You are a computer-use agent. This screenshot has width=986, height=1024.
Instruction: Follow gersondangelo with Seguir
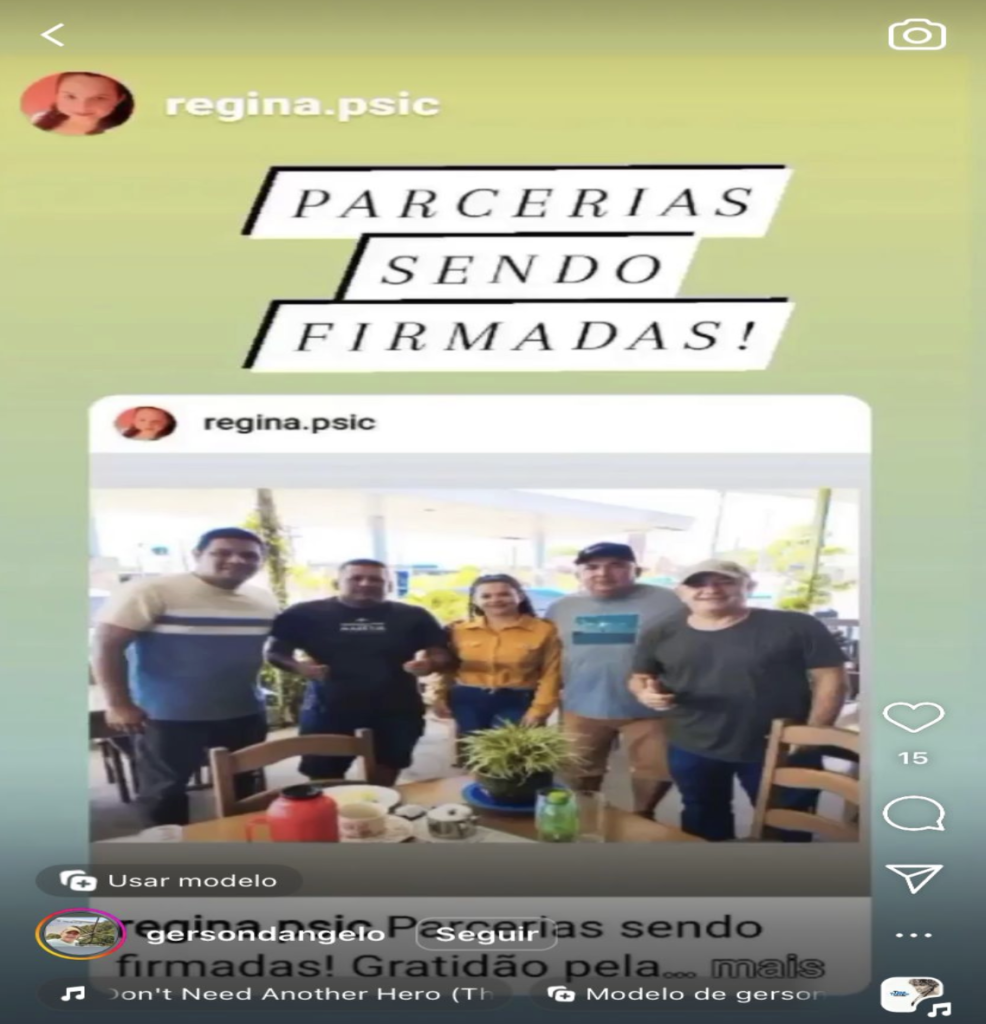[x=485, y=934]
